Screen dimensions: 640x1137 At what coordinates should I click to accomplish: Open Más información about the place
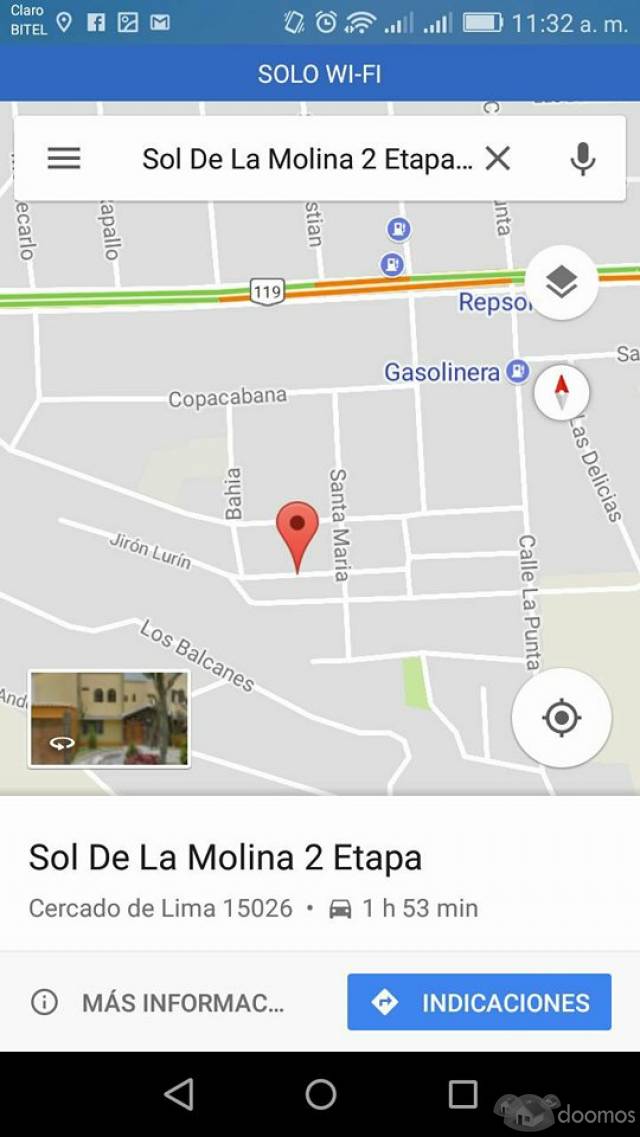(158, 1002)
